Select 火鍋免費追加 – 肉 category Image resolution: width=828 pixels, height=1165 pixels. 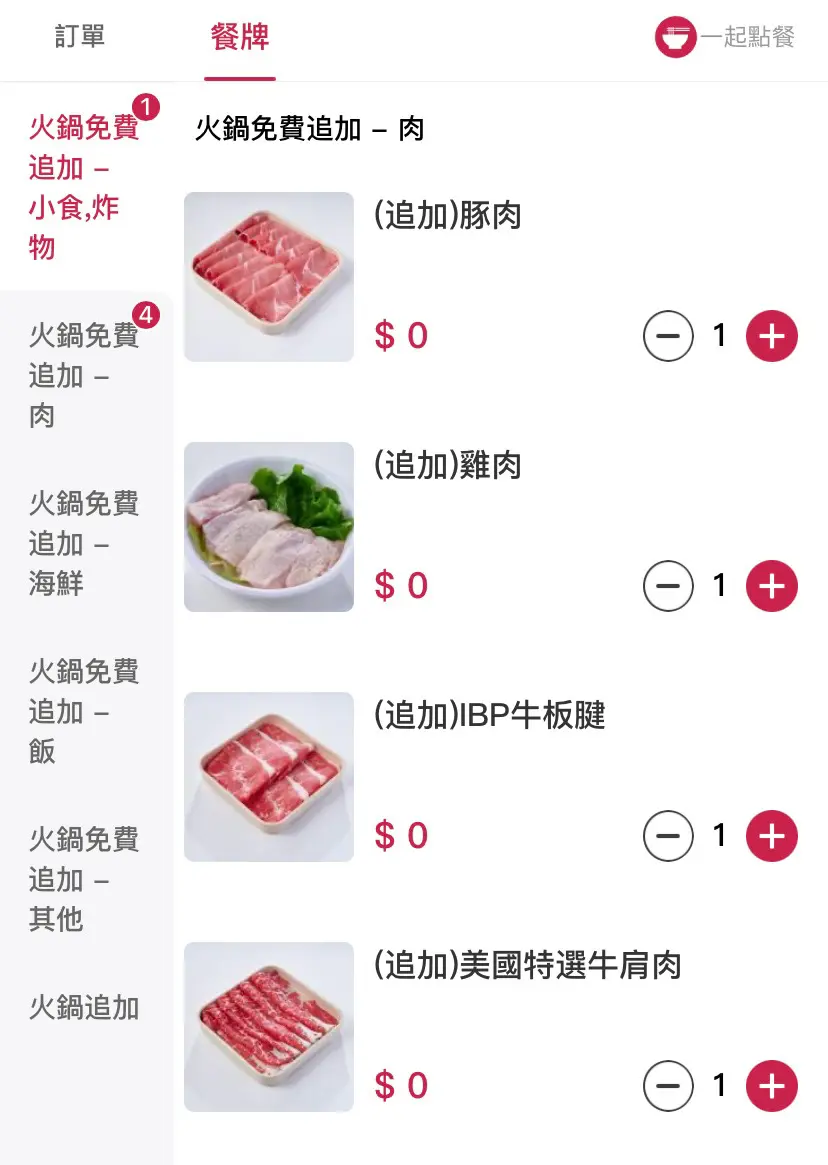[x=84, y=375]
